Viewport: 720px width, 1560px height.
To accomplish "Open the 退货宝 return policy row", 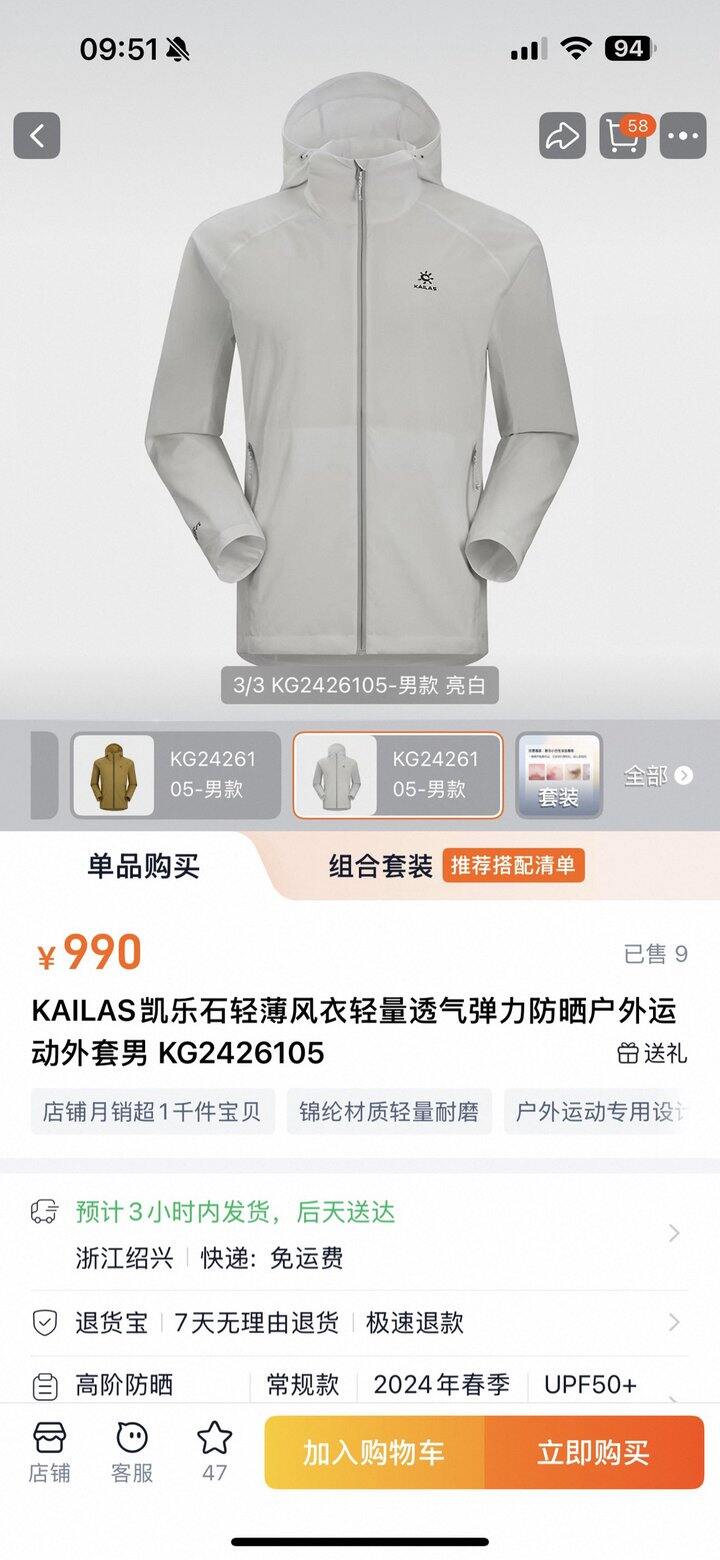I will click(x=360, y=1323).
